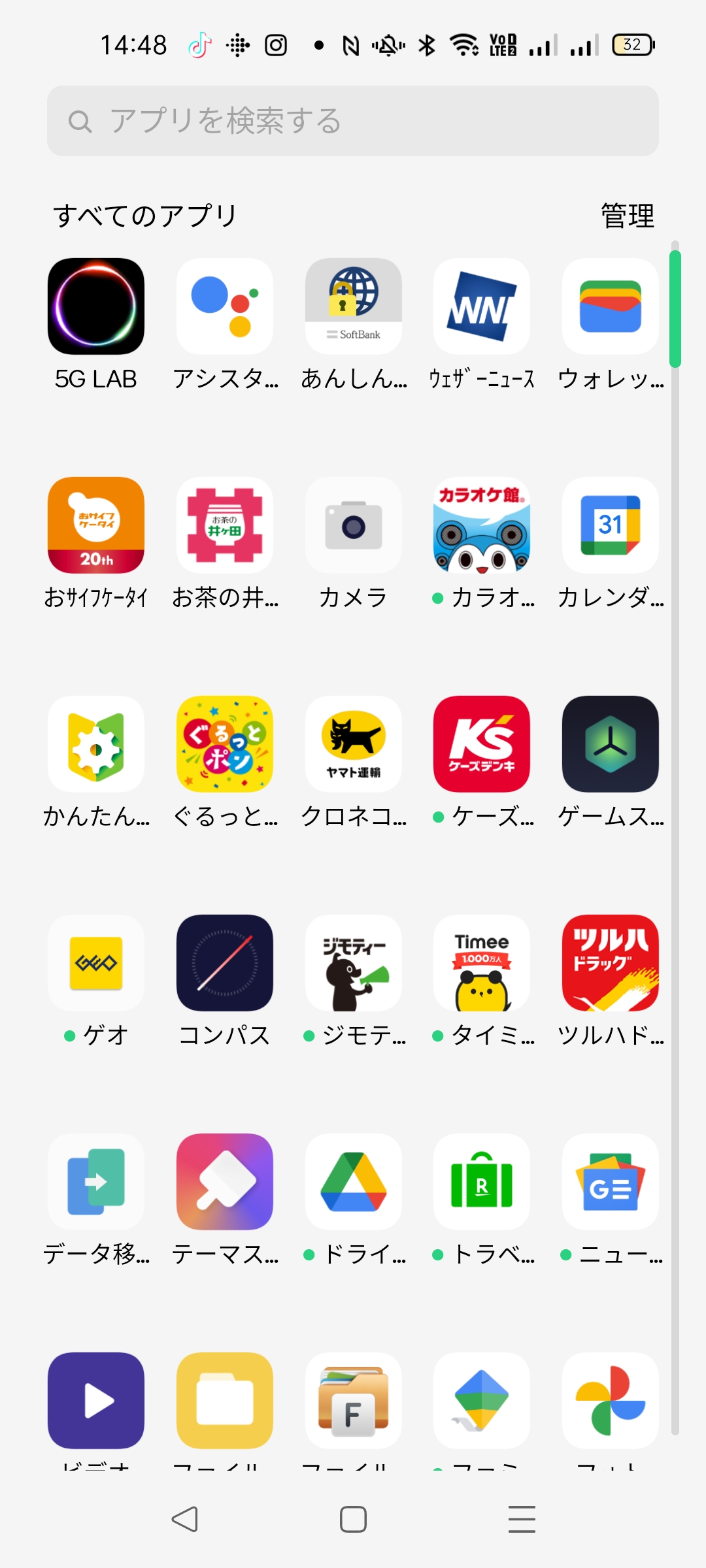Open the ウェザーニュース weather app
706x1568 pixels.
coord(482,307)
